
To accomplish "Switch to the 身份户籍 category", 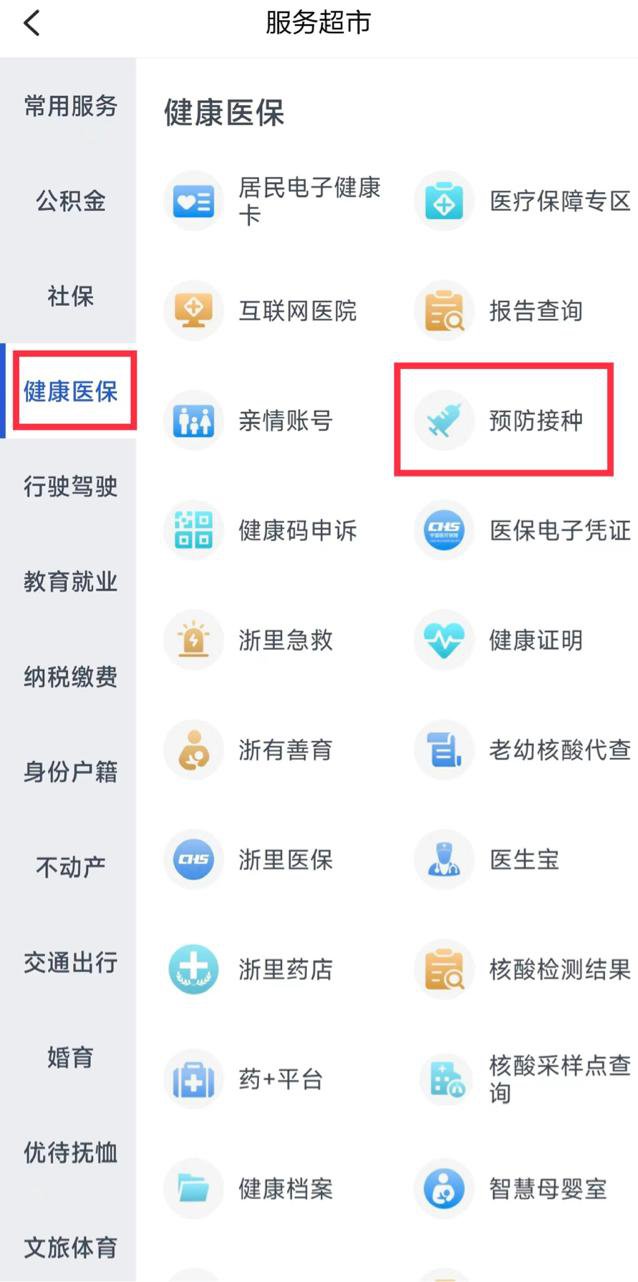I will point(70,772).
